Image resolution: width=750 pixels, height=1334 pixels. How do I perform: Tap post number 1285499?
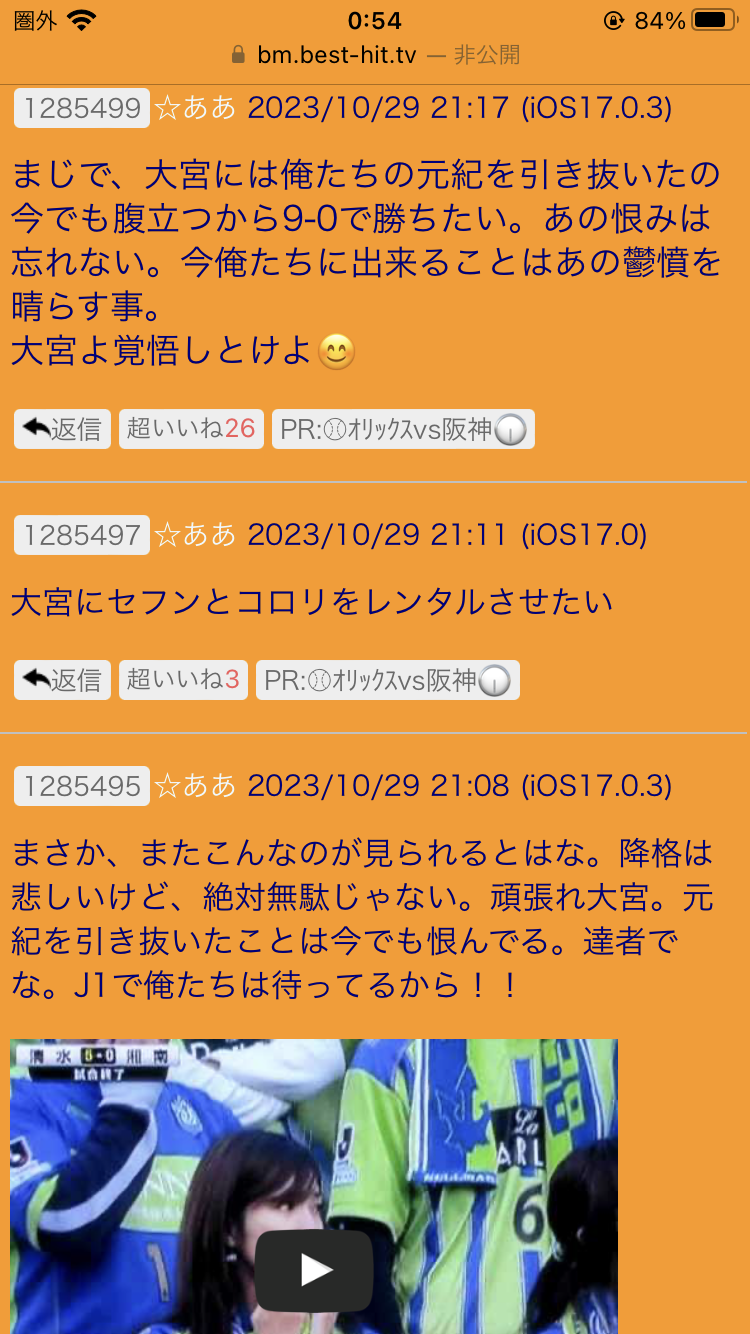[x=82, y=108]
